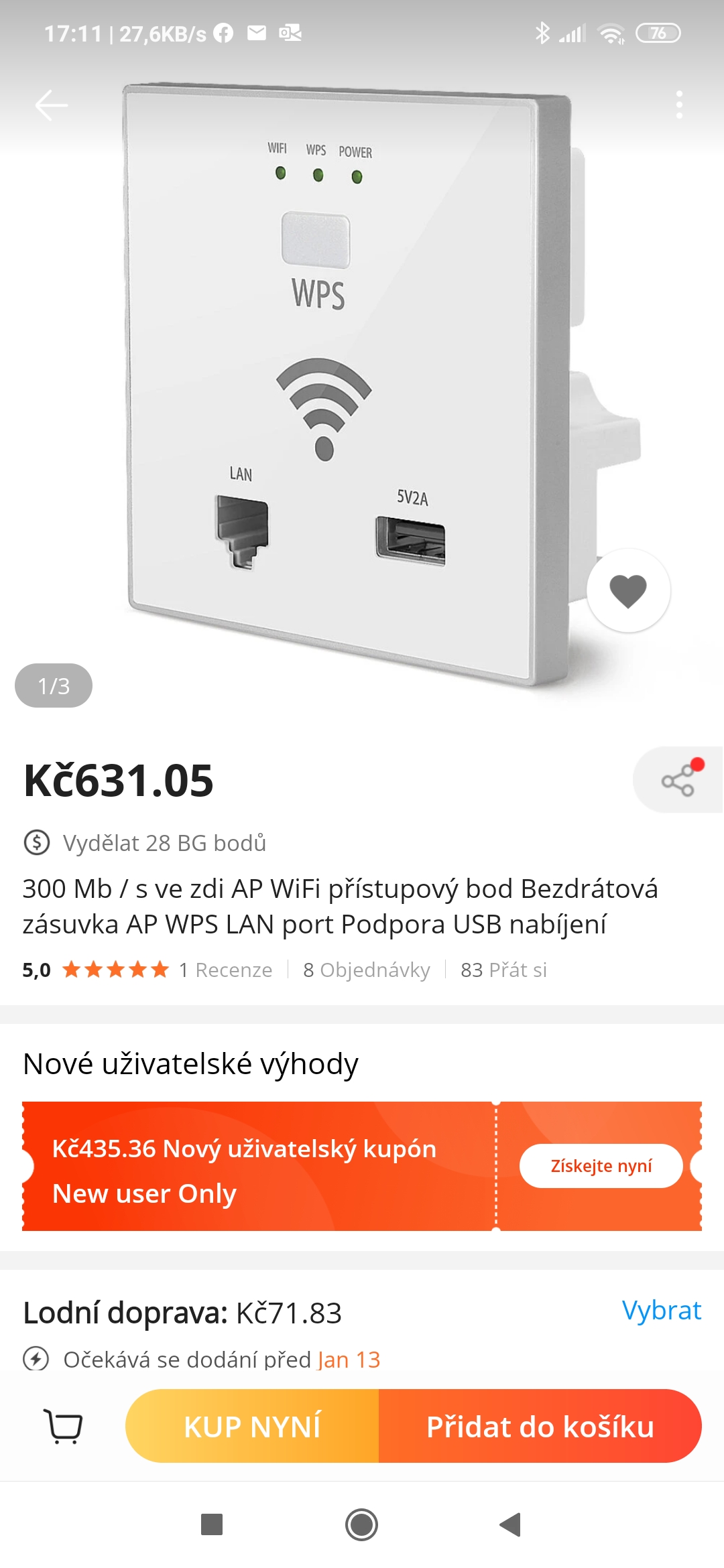
Task: Buy now with KUP NYNÍ
Action: coord(253,1426)
